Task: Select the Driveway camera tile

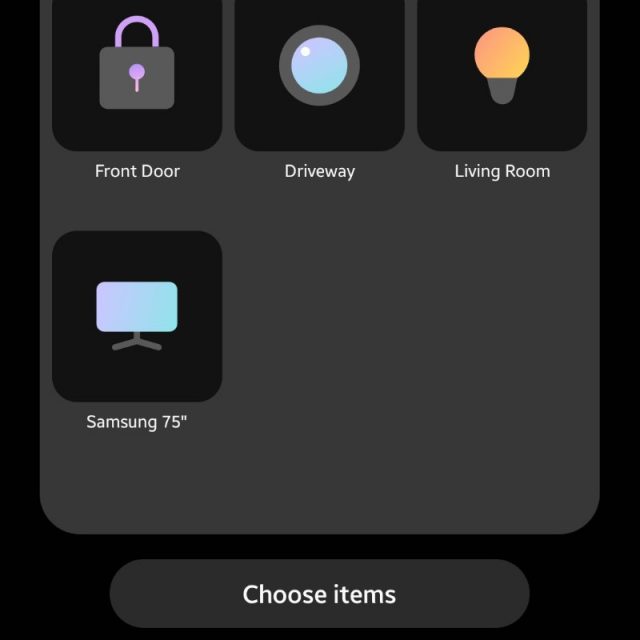Action: (x=319, y=70)
